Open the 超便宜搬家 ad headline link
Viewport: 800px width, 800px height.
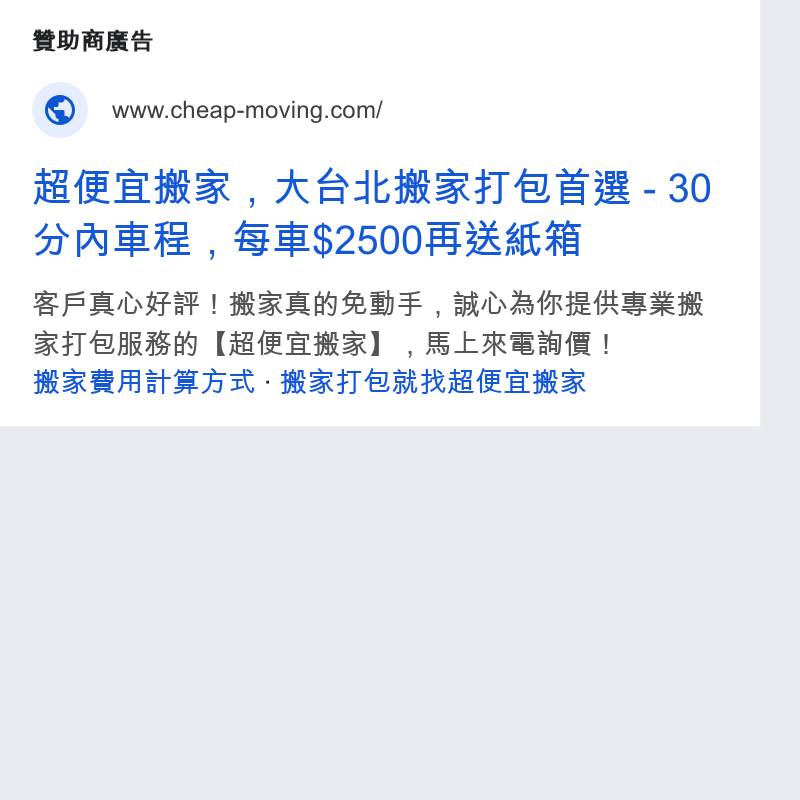point(372,213)
